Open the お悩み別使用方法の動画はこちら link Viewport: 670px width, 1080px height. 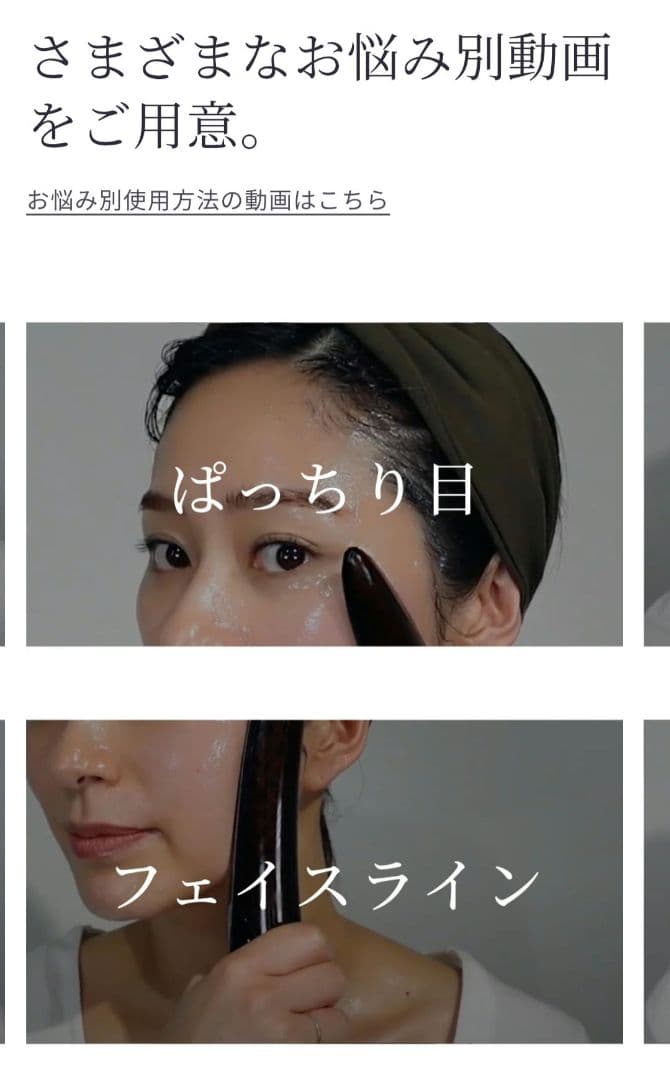pos(207,200)
